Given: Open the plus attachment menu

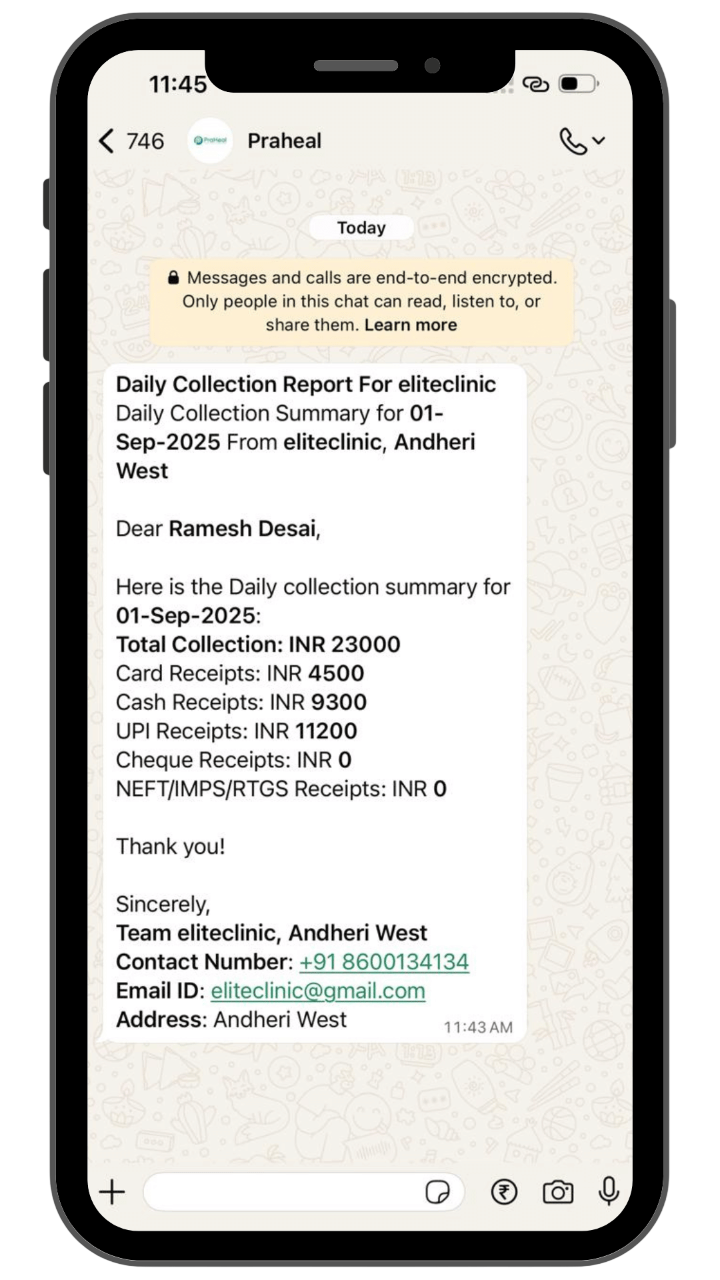Looking at the screenshot, I should click(x=112, y=1192).
